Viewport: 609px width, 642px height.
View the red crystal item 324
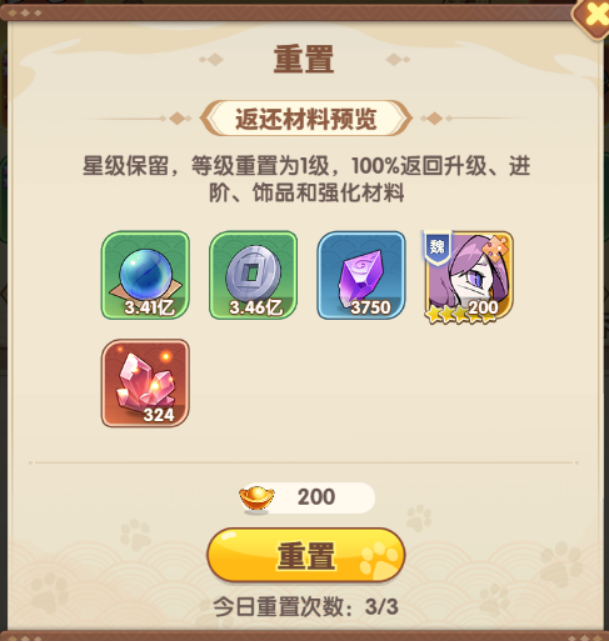pyautogui.click(x=145, y=383)
